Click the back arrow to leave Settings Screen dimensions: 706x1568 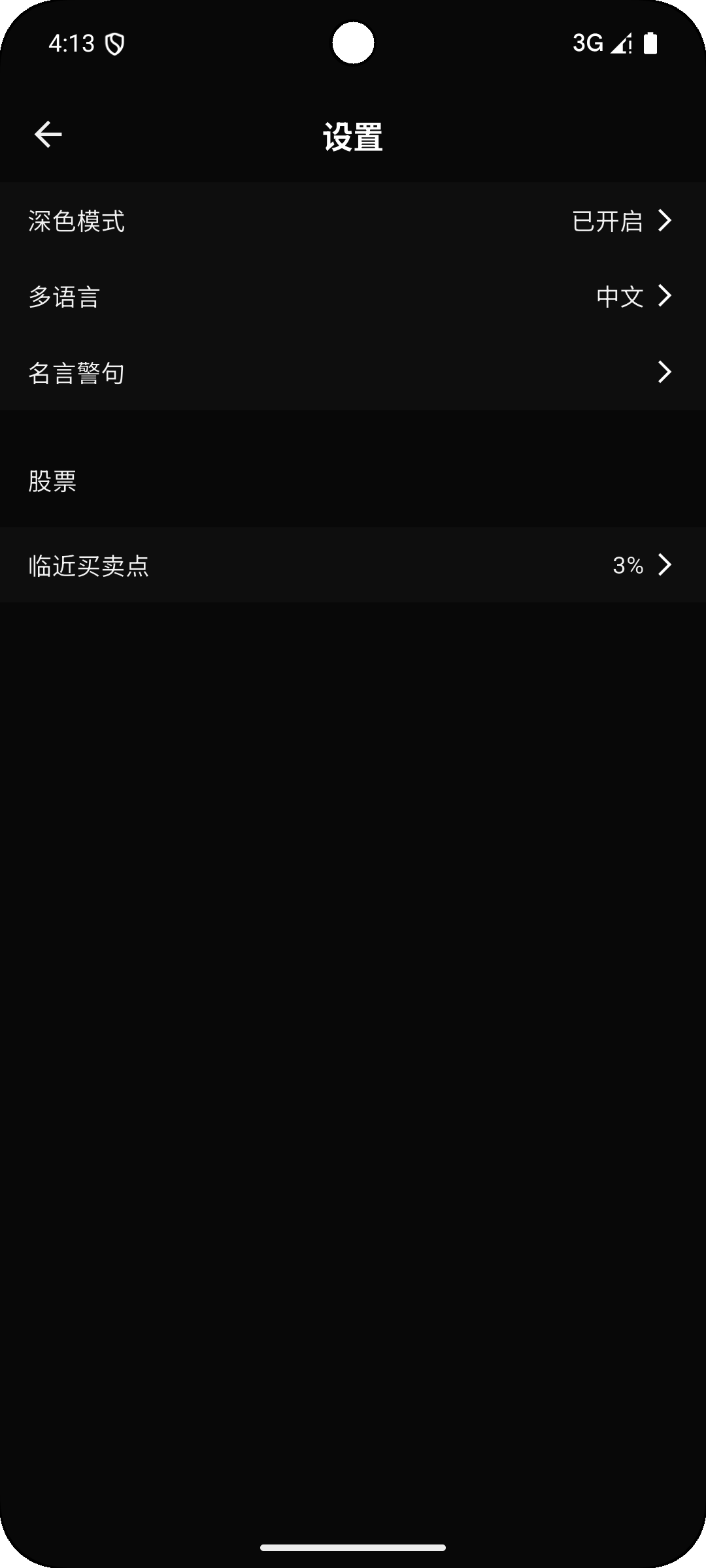pos(47,134)
